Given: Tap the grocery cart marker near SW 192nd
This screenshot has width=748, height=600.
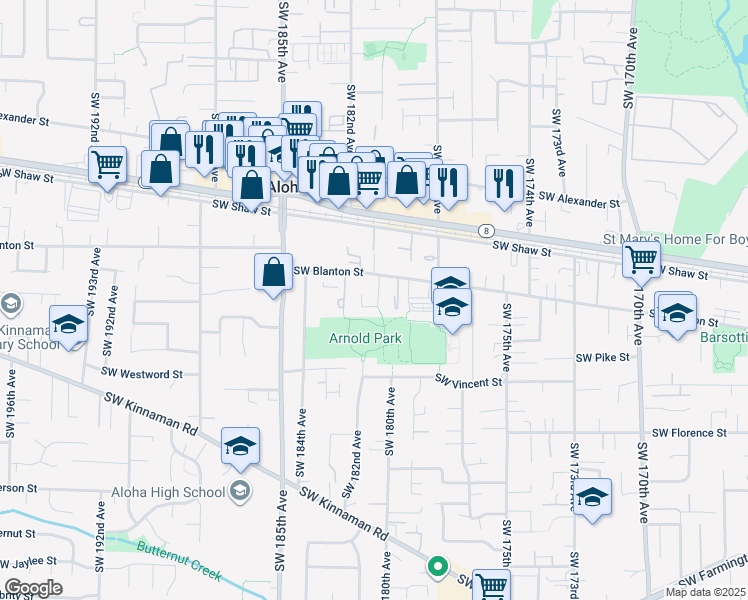Looking at the screenshot, I should [107, 166].
